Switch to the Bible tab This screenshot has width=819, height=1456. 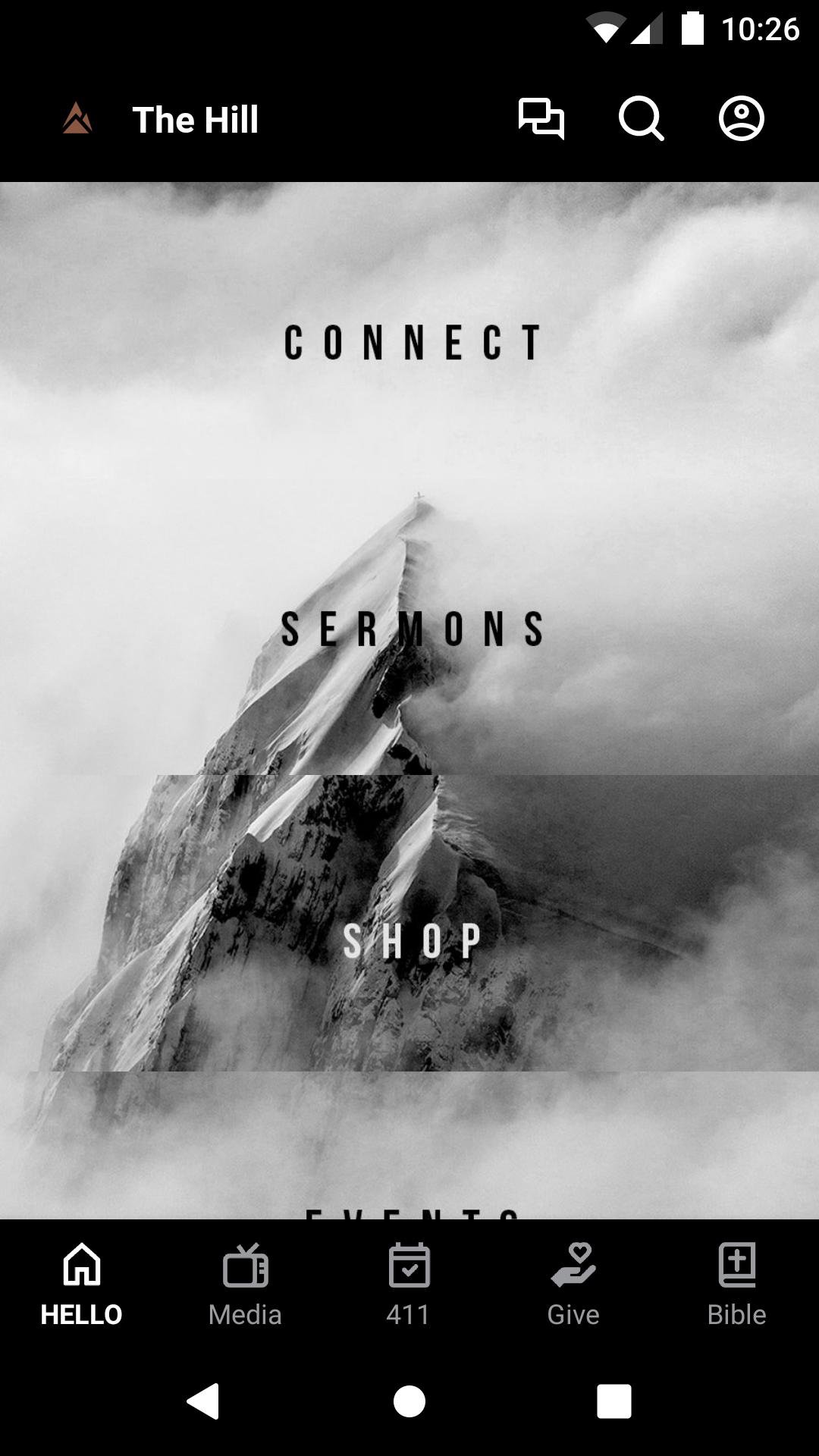pos(736,1283)
